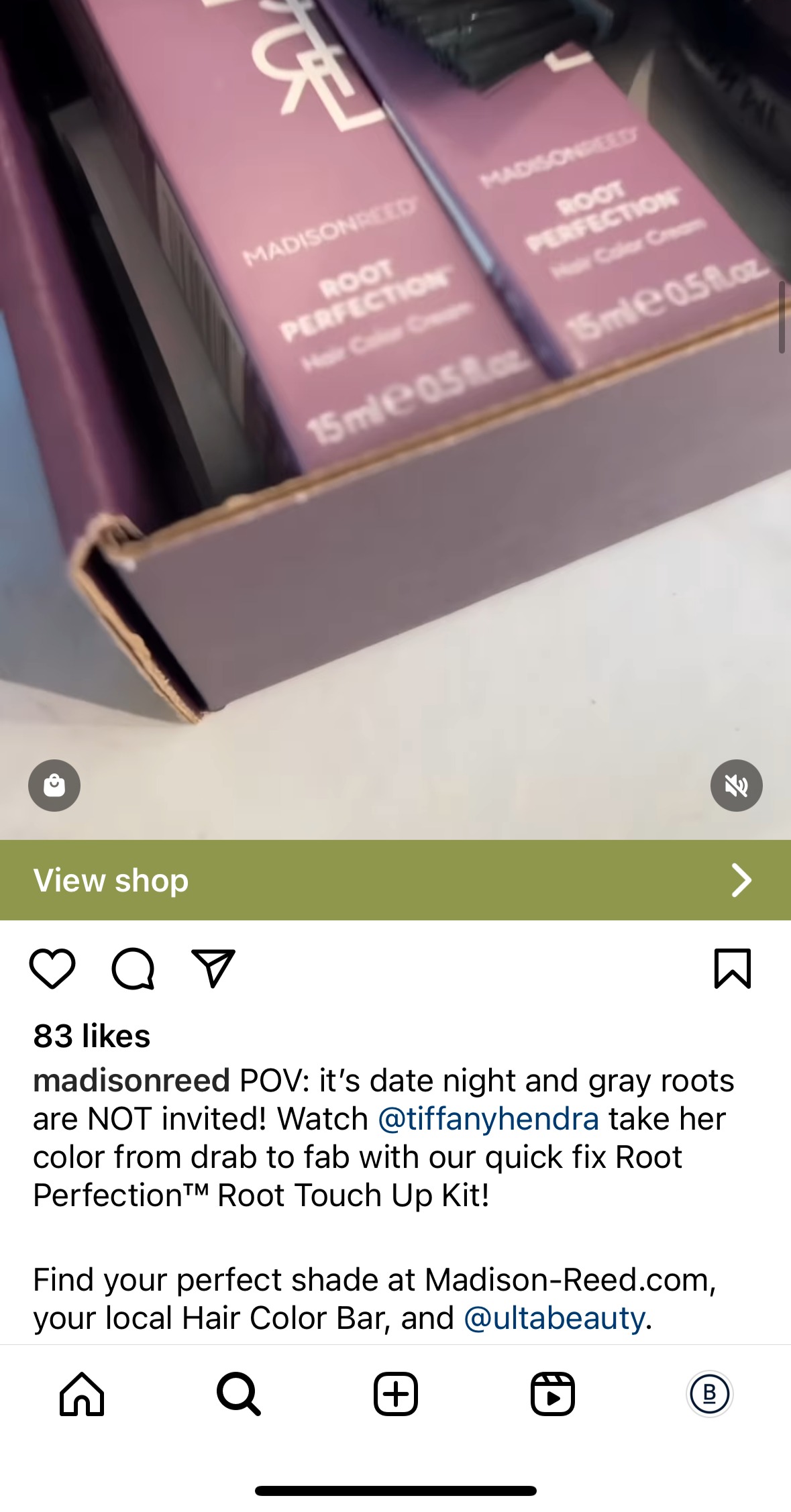Share this post via paper plane

tap(213, 968)
